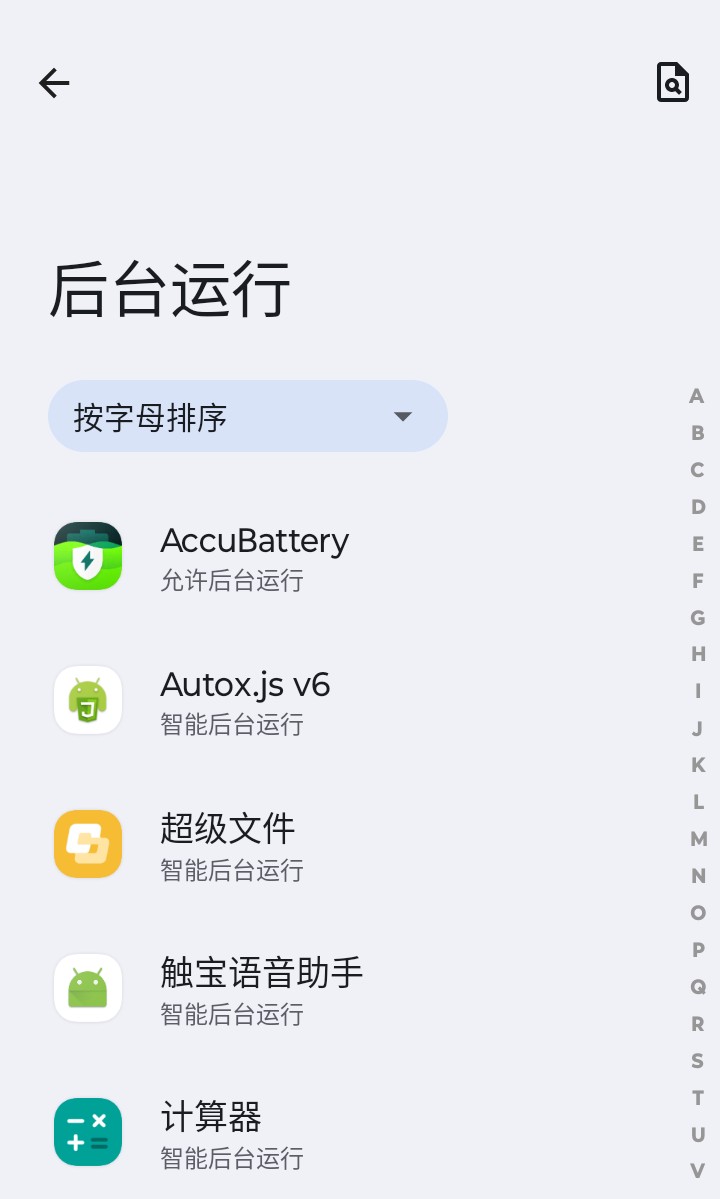Open the search-in-list icon

[672, 83]
